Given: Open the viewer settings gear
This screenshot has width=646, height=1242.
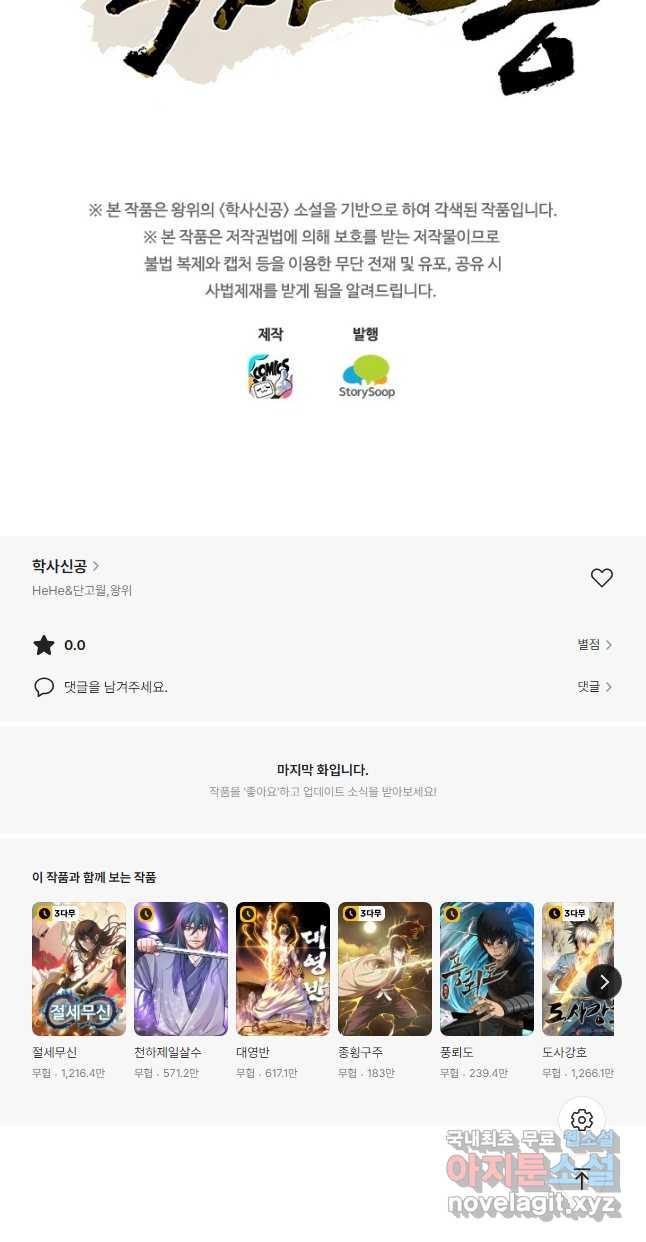Looking at the screenshot, I should [x=582, y=1120].
